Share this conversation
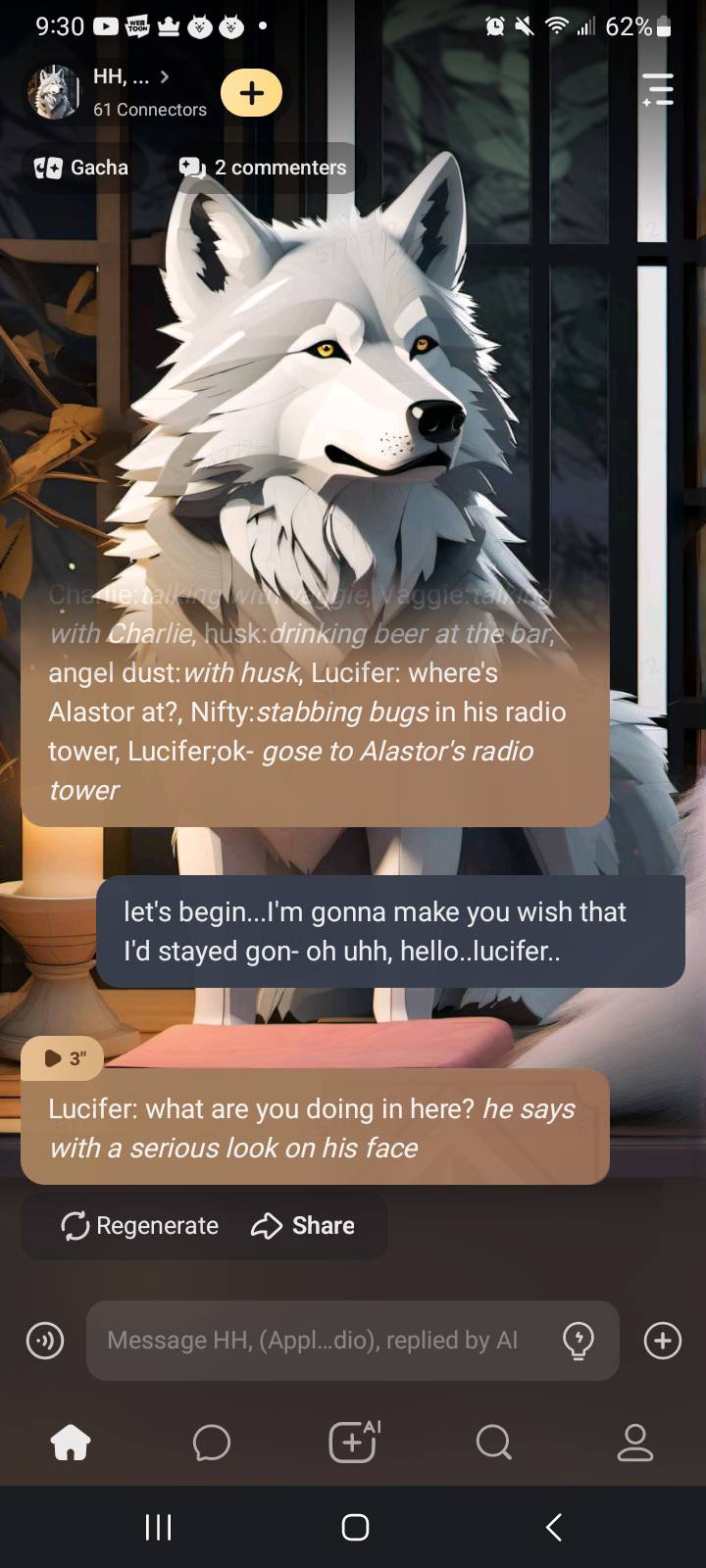706x1568 pixels. click(304, 1225)
